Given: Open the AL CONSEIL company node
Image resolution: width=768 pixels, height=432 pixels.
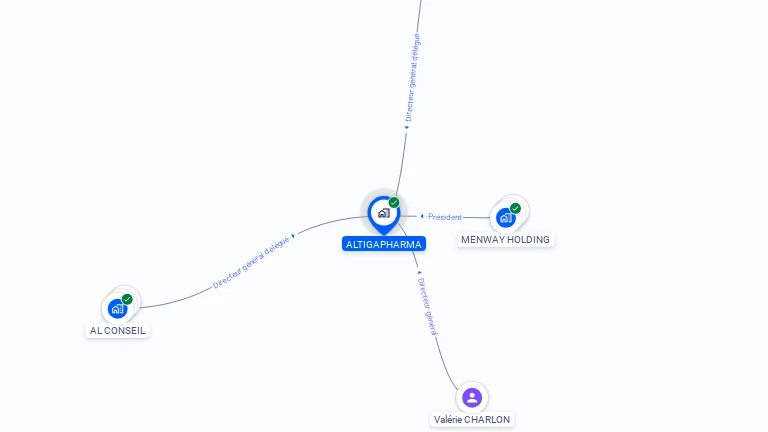Looking at the screenshot, I should [x=118, y=308].
